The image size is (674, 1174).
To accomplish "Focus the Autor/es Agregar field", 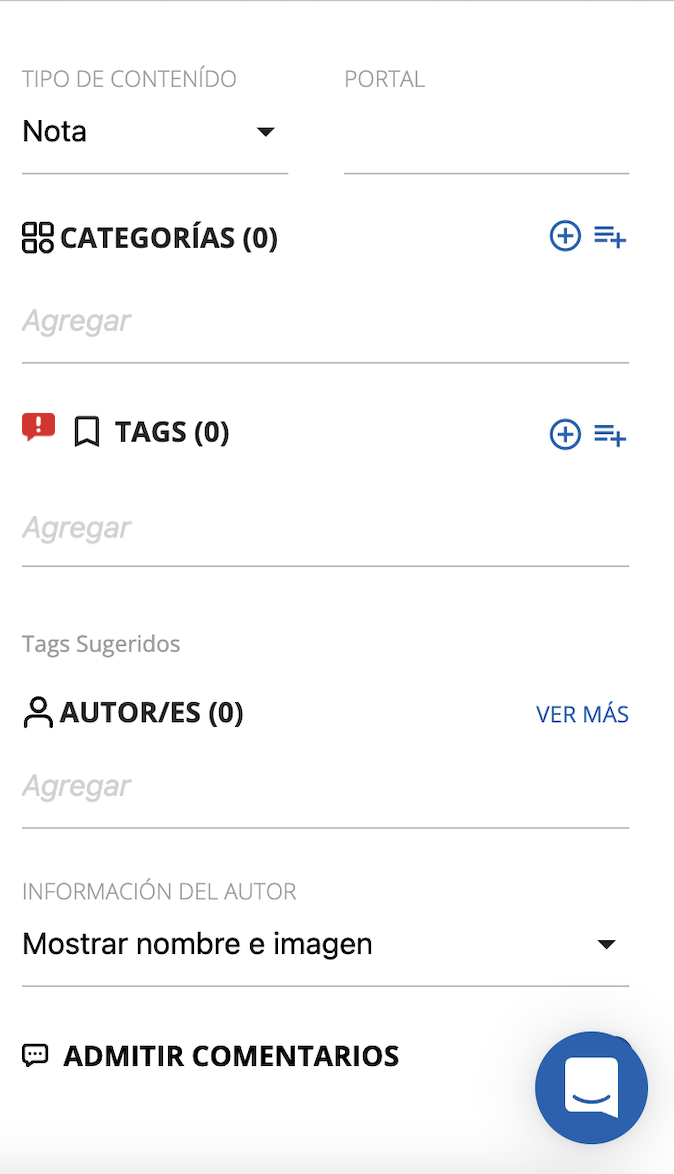I will [324, 787].
